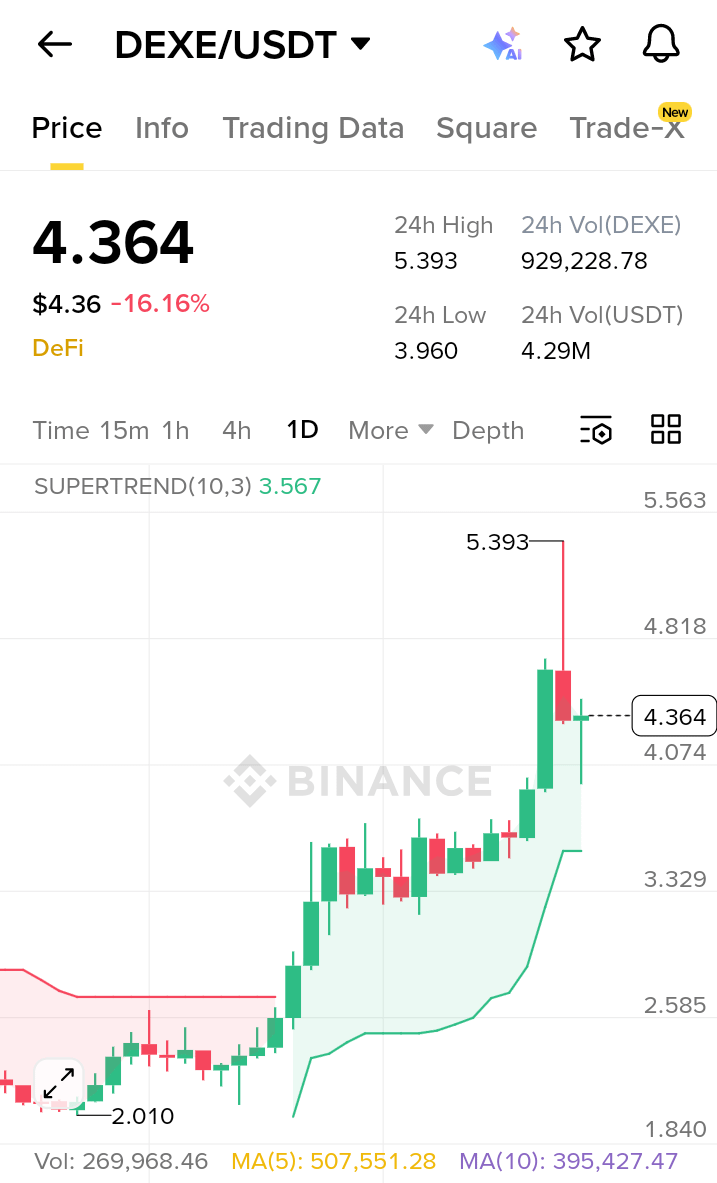Open the Square tab
The height and width of the screenshot is (1183, 717).
click(x=486, y=128)
